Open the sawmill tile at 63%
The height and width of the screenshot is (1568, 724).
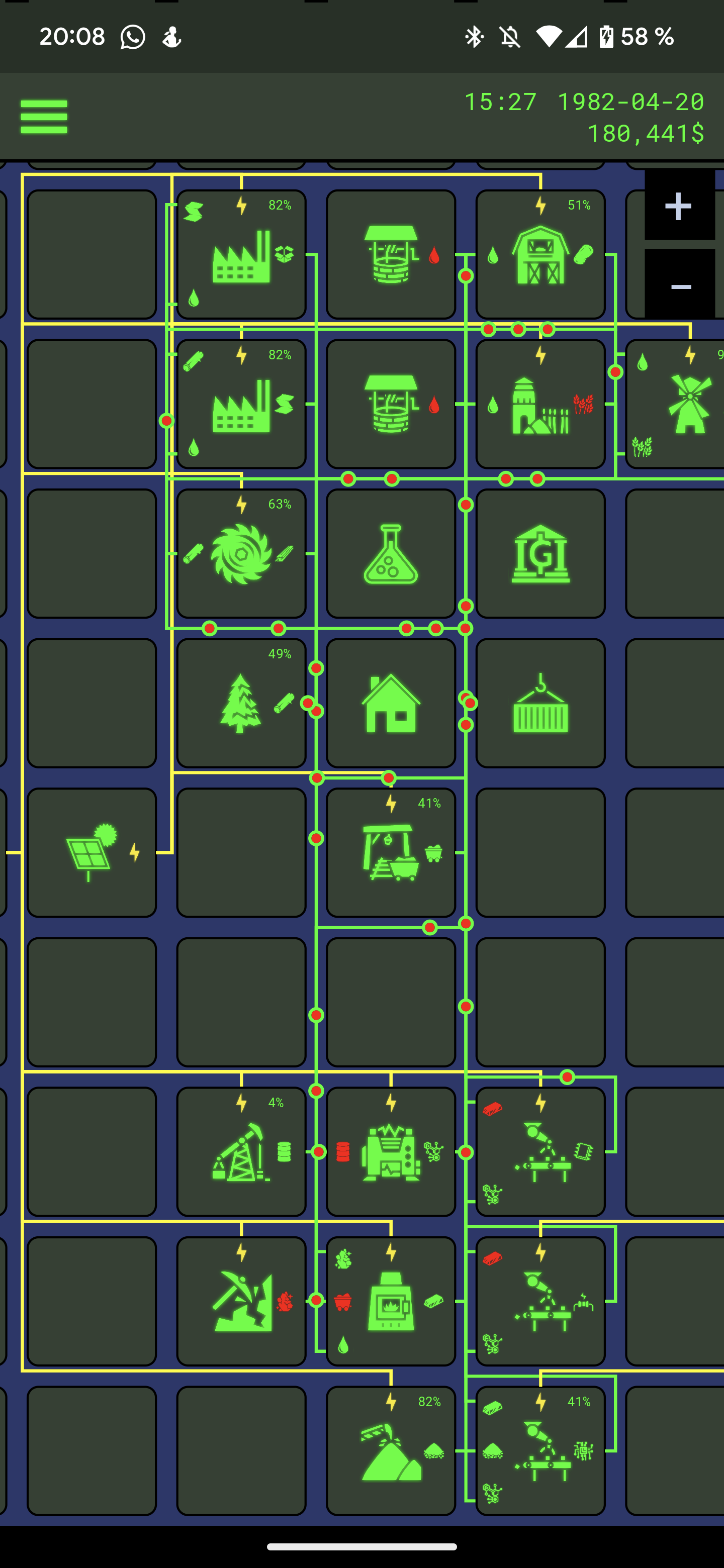pos(241,553)
